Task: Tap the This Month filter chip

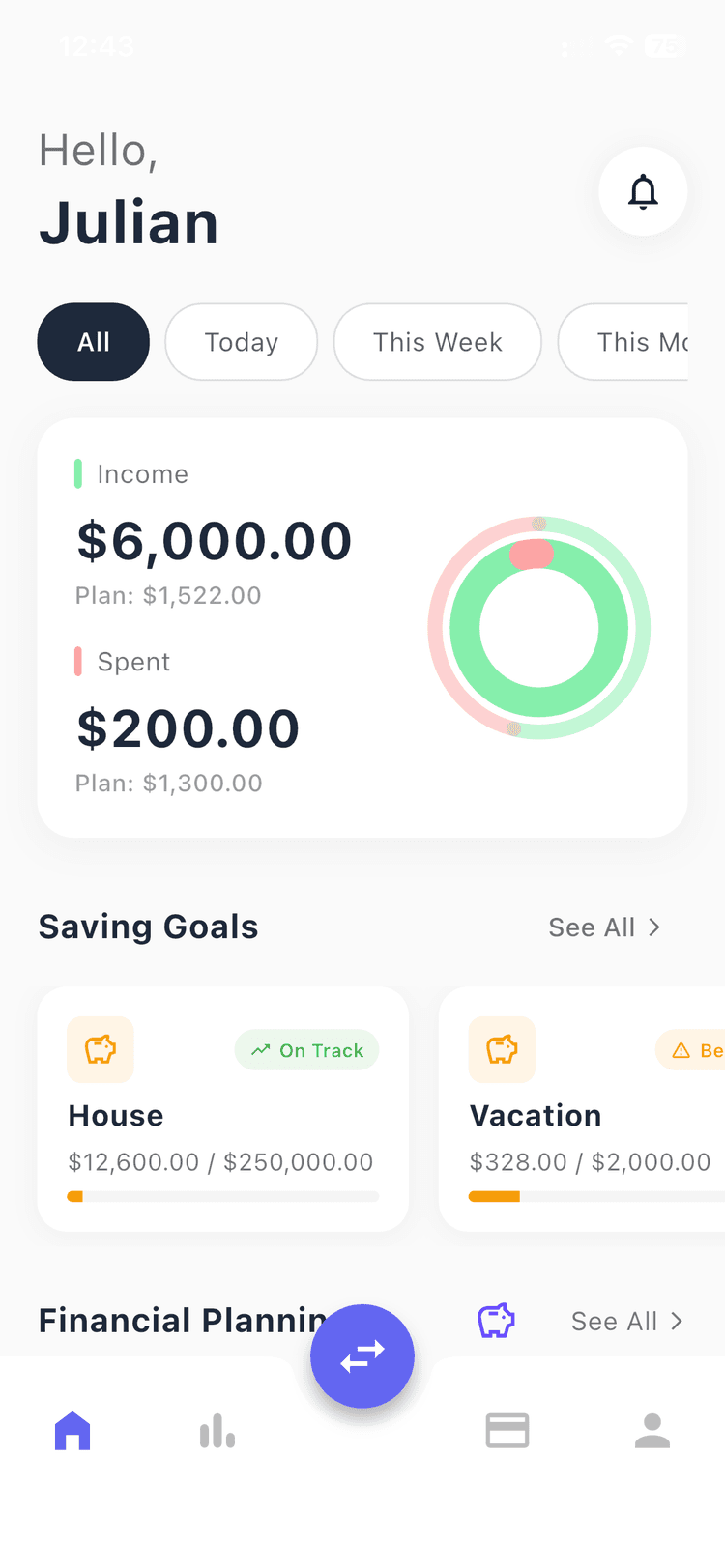Action: click(640, 341)
